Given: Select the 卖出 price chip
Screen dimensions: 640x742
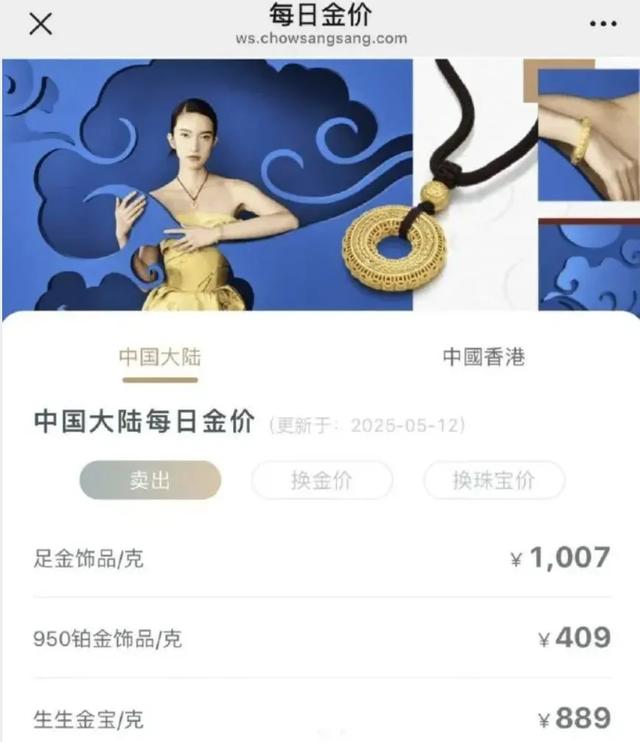Looking at the screenshot, I should click(x=150, y=480).
